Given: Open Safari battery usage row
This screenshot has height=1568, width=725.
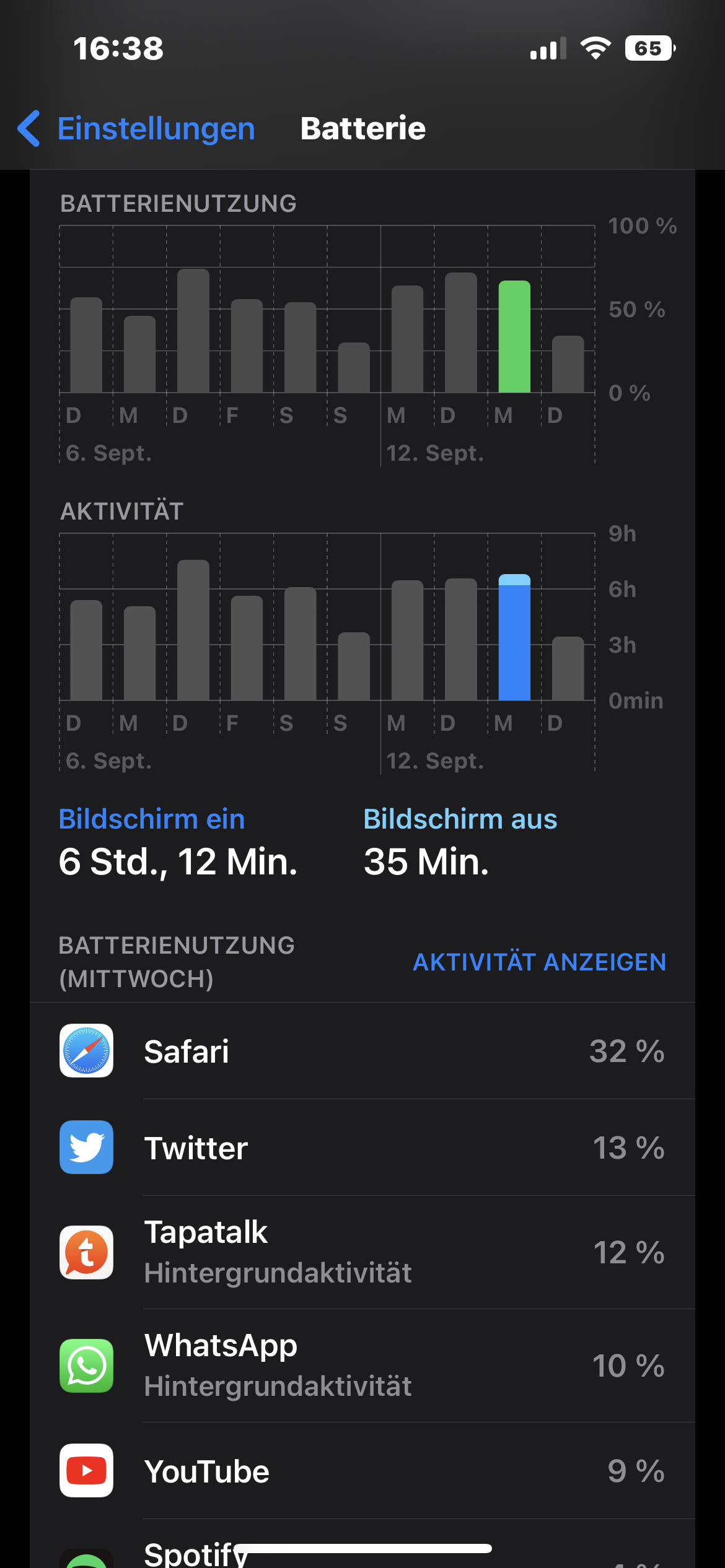Looking at the screenshot, I should (362, 1051).
